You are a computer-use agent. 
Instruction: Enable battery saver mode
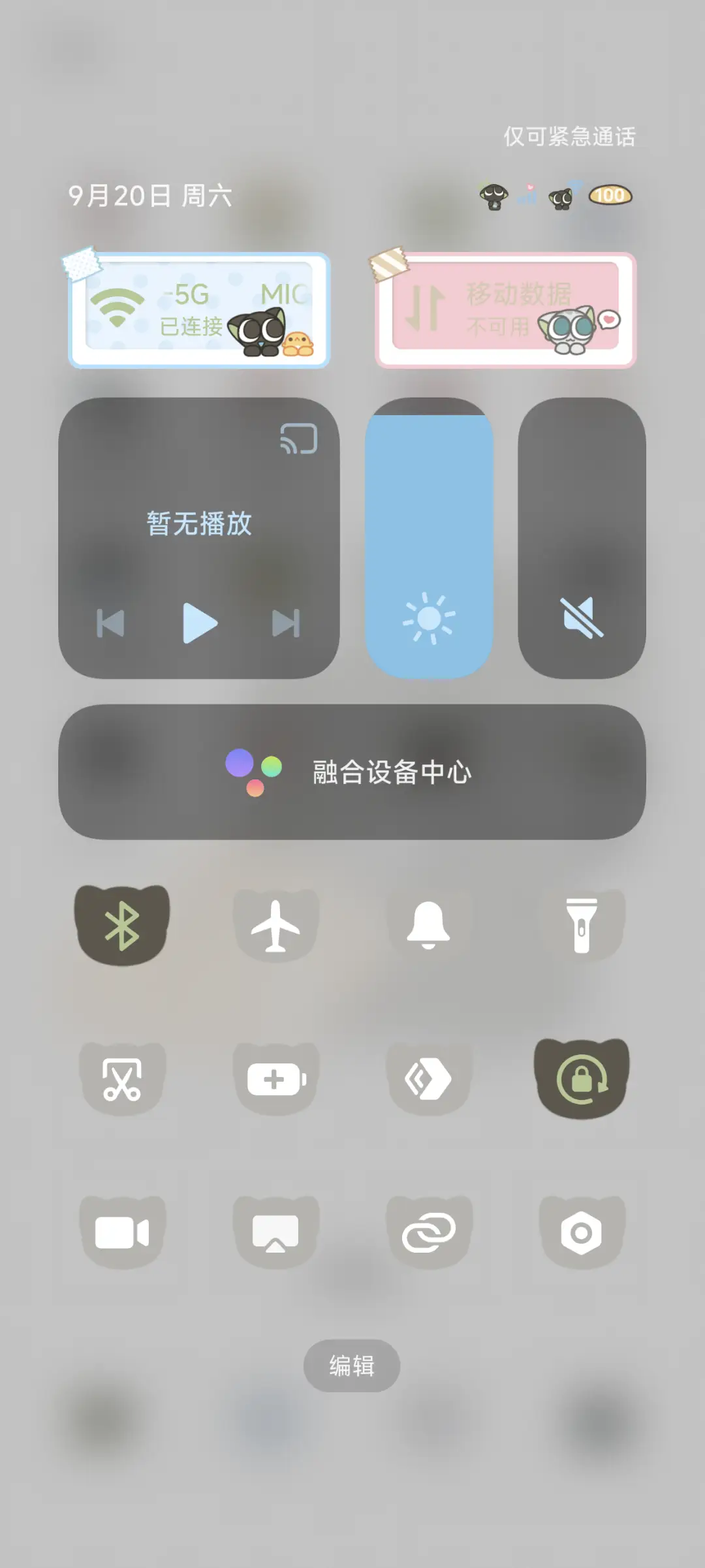pos(275,1080)
